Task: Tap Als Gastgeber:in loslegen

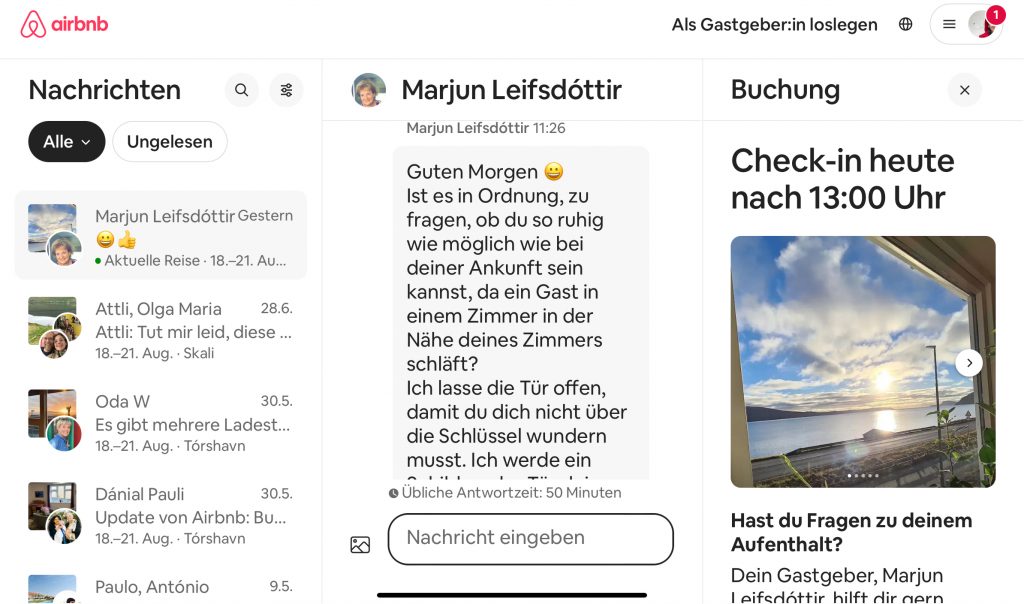Action: tap(774, 25)
